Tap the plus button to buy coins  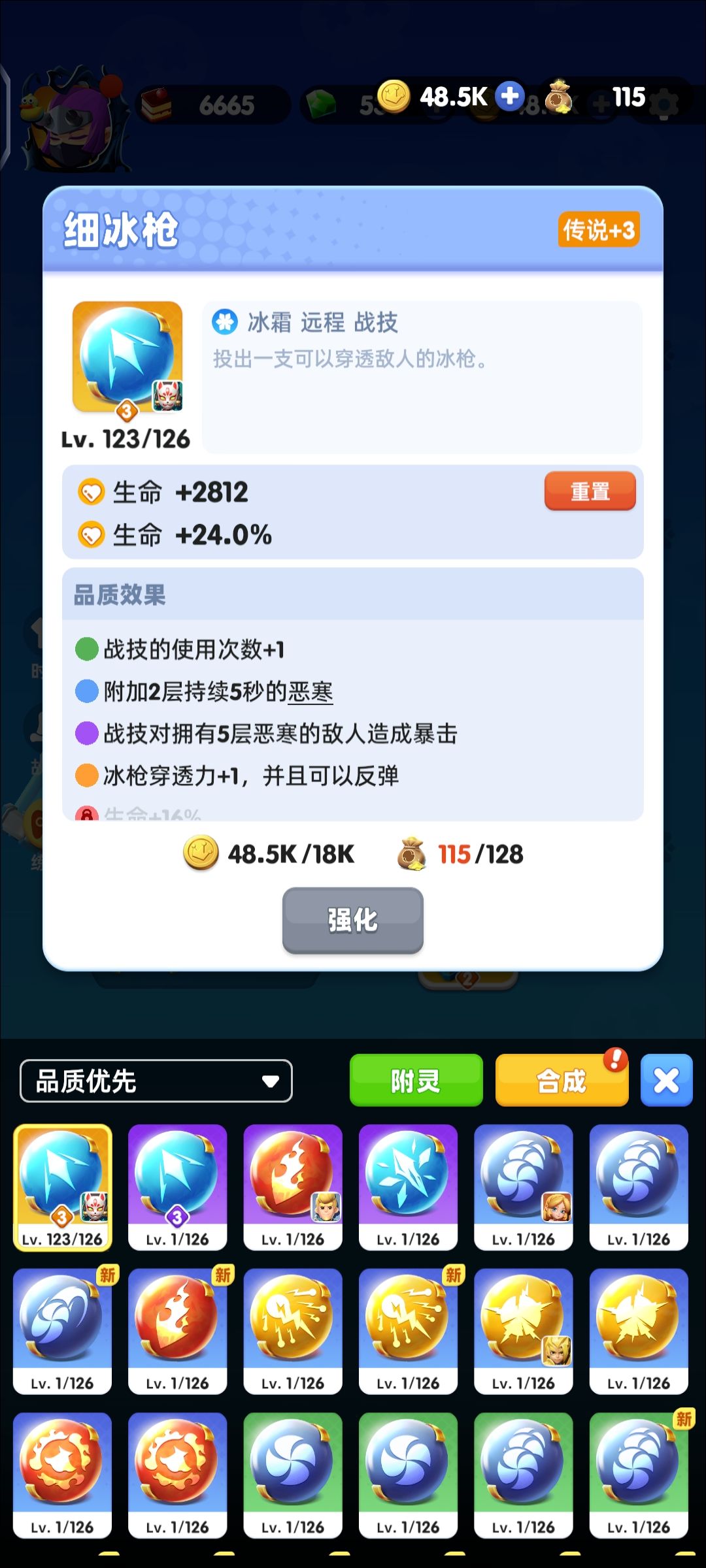pos(509,95)
